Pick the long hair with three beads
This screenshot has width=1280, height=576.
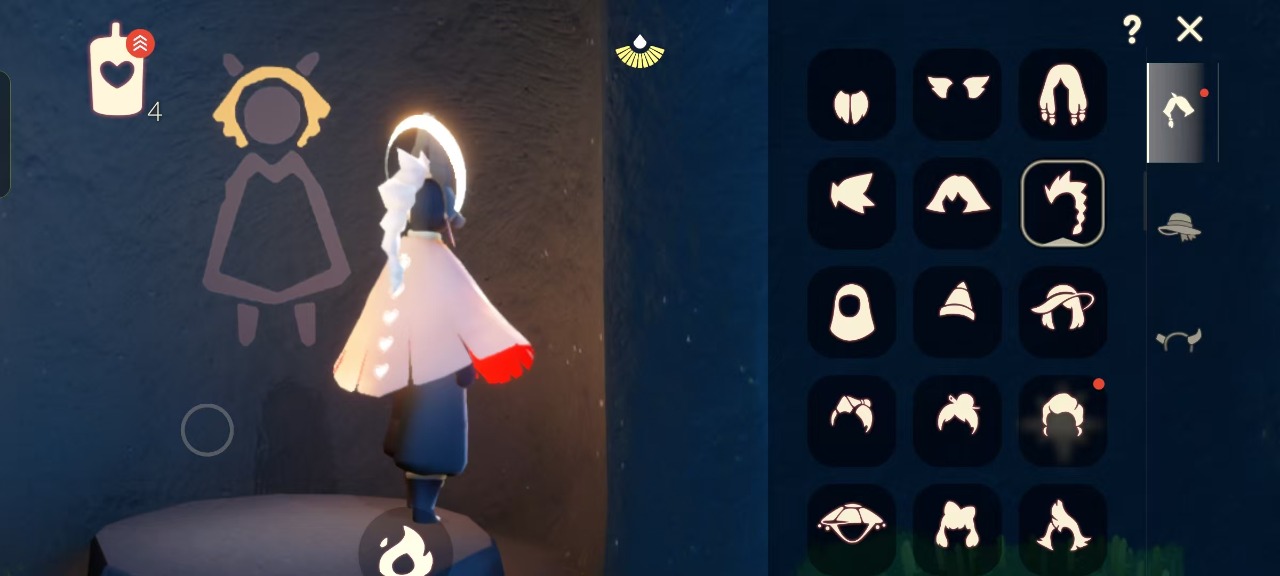(x=1062, y=94)
